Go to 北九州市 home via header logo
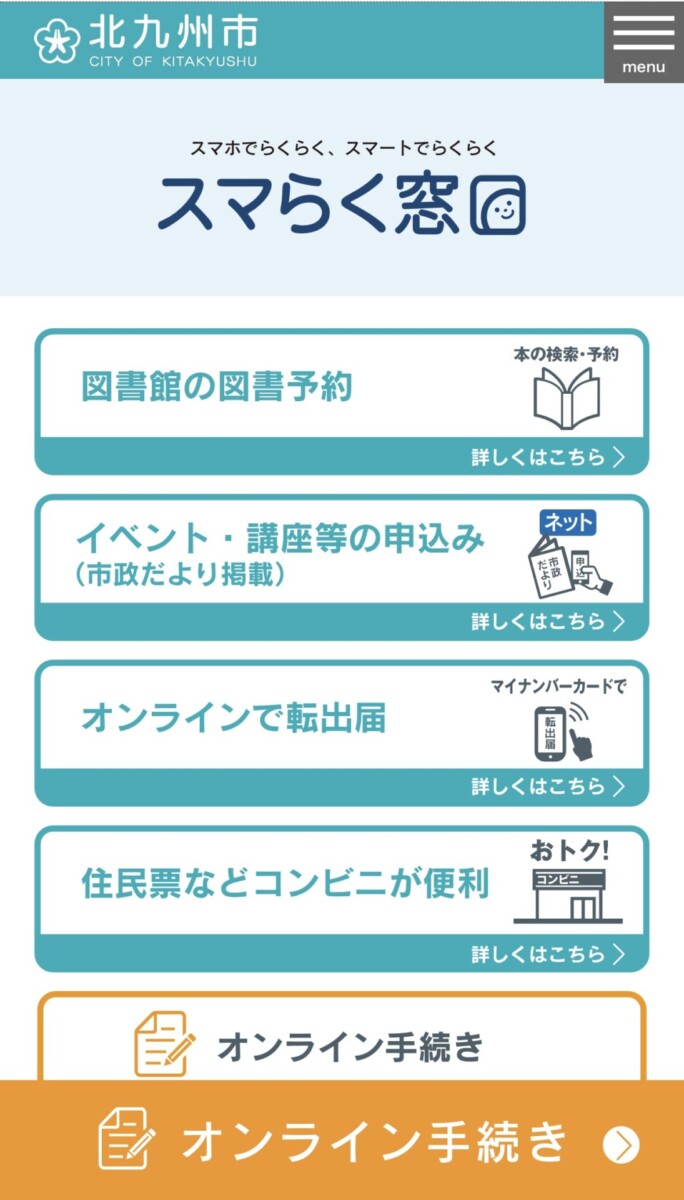The image size is (684, 1200). [146, 40]
